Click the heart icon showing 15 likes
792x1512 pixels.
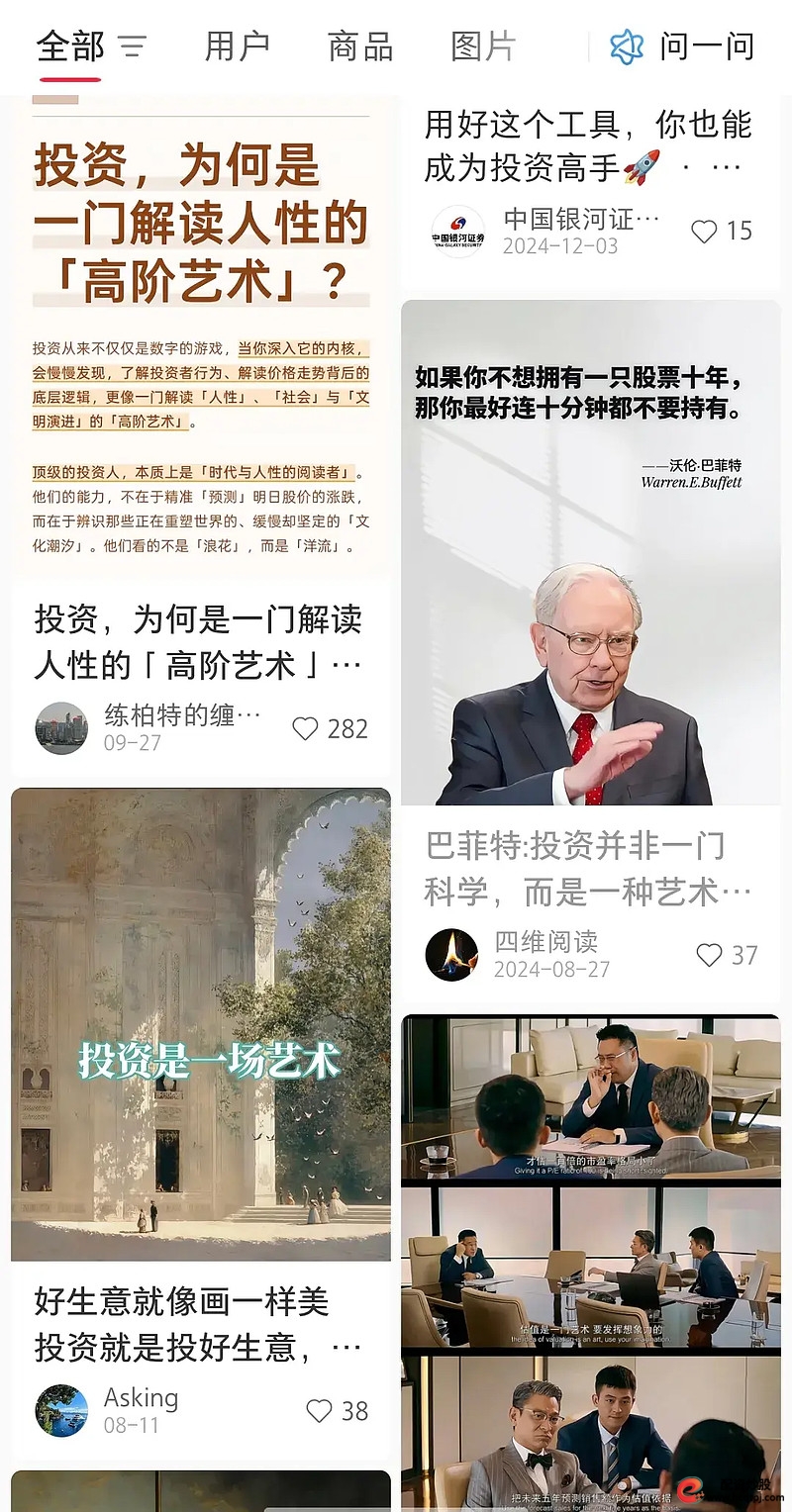pyautogui.click(x=704, y=232)
